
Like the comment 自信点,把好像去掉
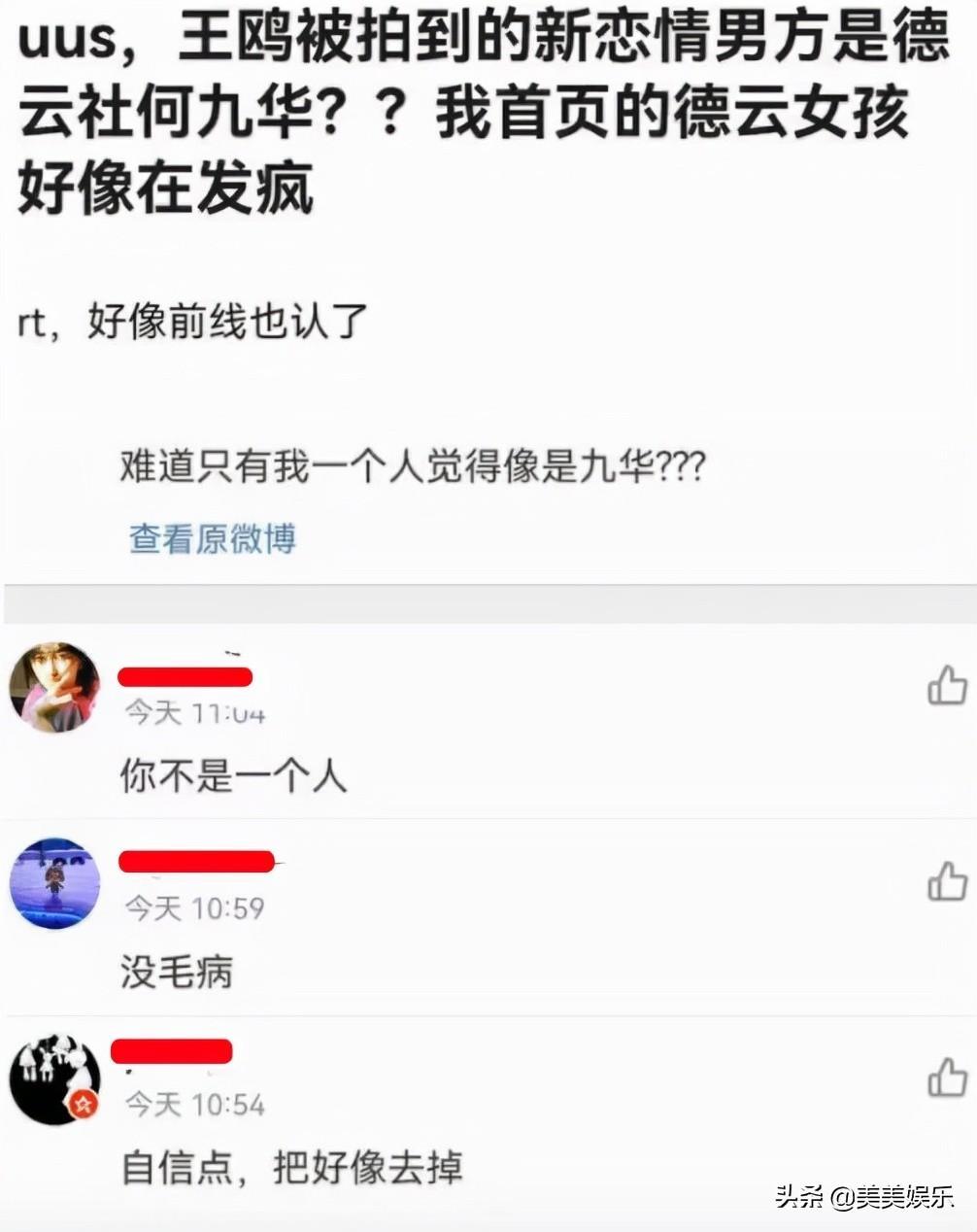pyautogui.click(x=947, y=1078)
